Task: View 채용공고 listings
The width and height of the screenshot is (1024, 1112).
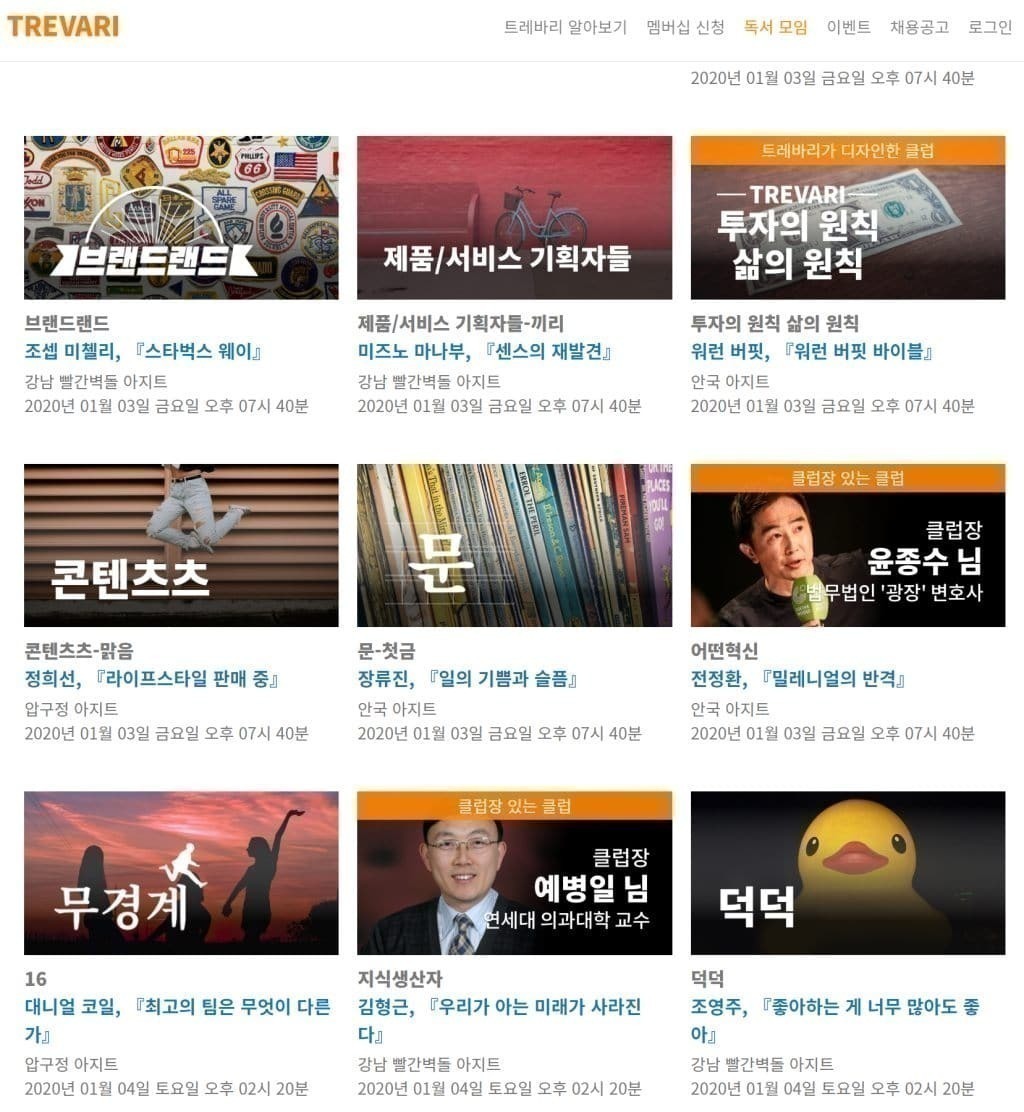Action: [919, 28]
